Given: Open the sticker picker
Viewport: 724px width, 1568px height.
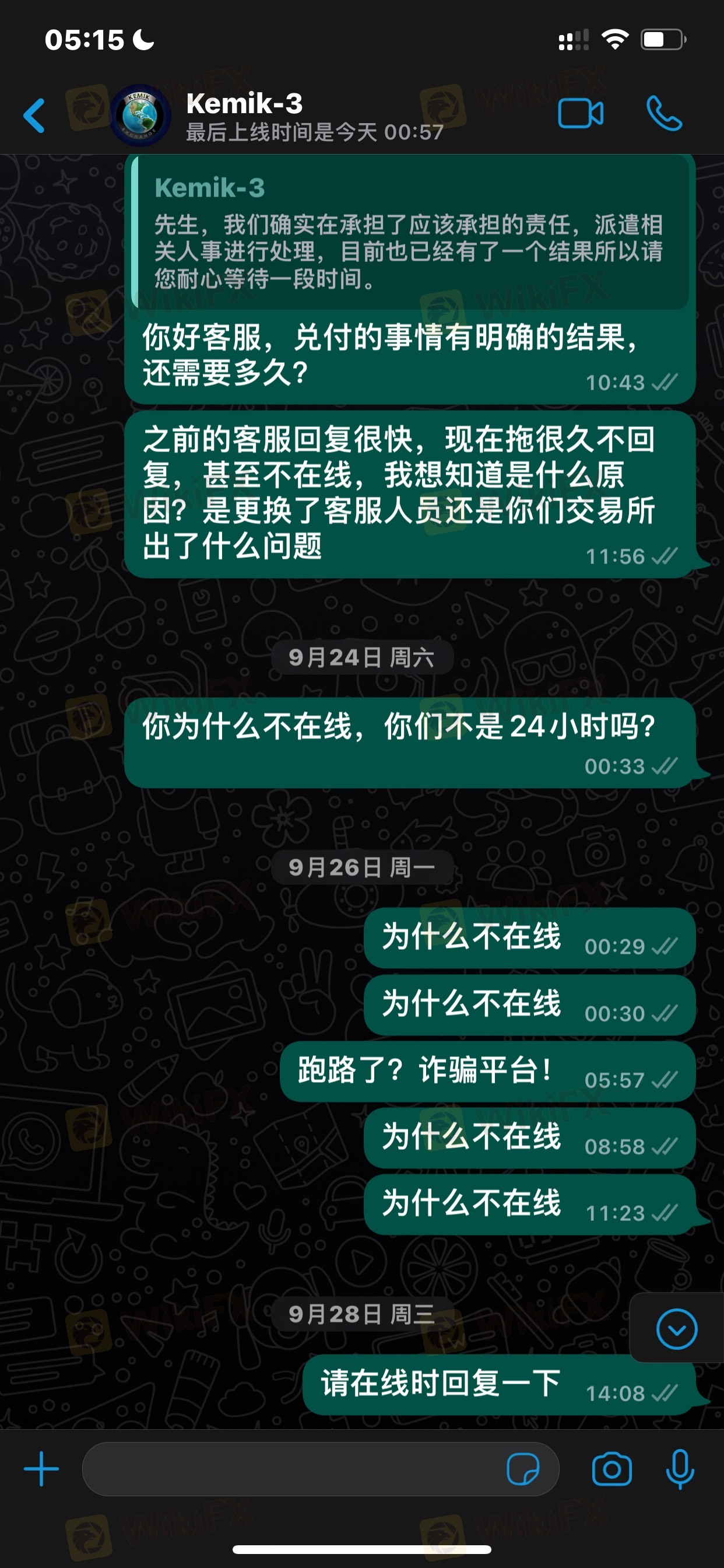Looking at the screenshot, I should click(x=523, y=1469).
